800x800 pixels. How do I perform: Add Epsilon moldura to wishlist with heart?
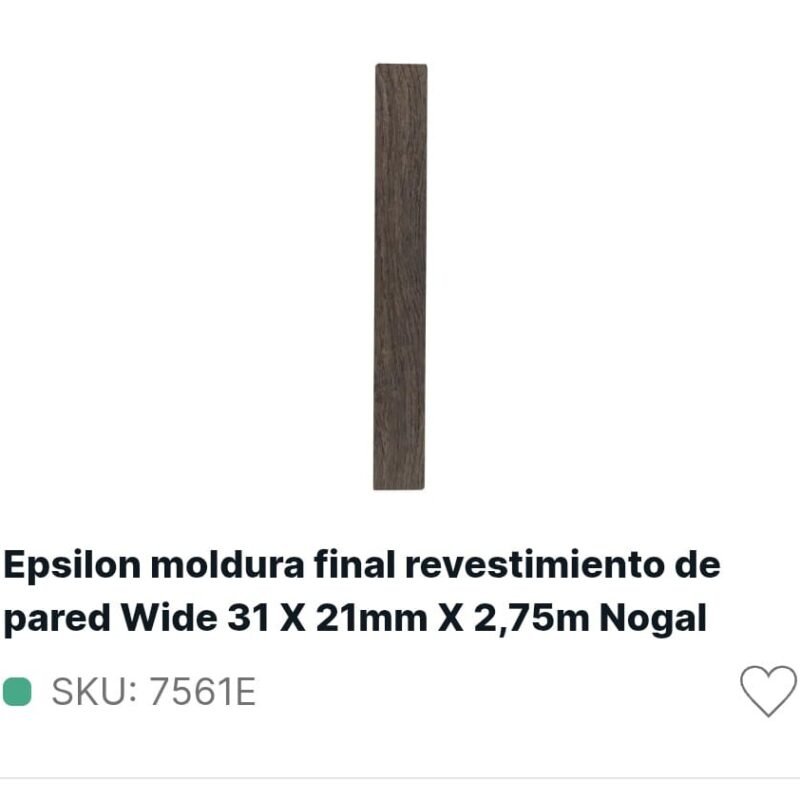click(767, 690)
